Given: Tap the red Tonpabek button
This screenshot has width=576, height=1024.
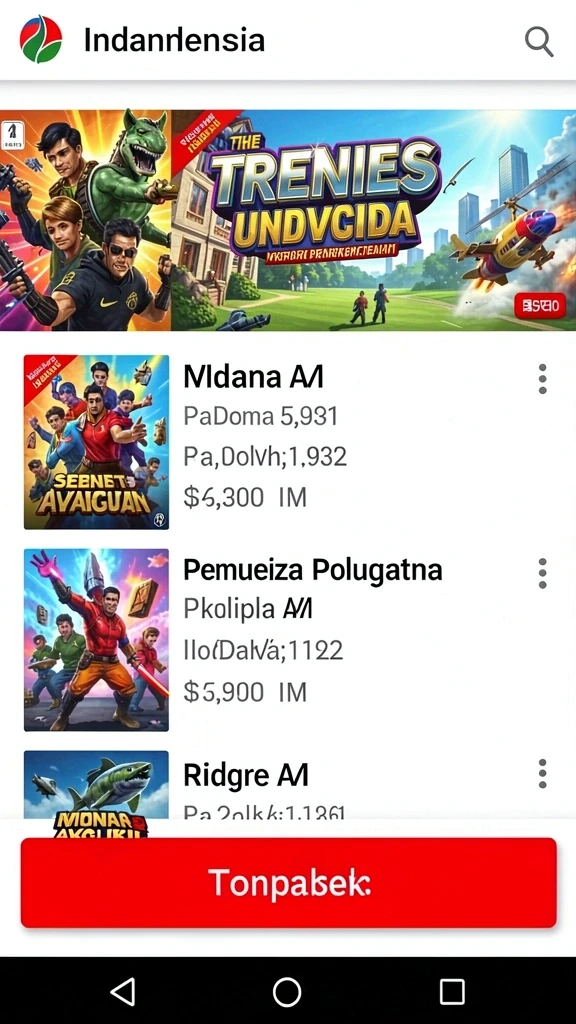Looking at the screenshot, I should [289, 883].
